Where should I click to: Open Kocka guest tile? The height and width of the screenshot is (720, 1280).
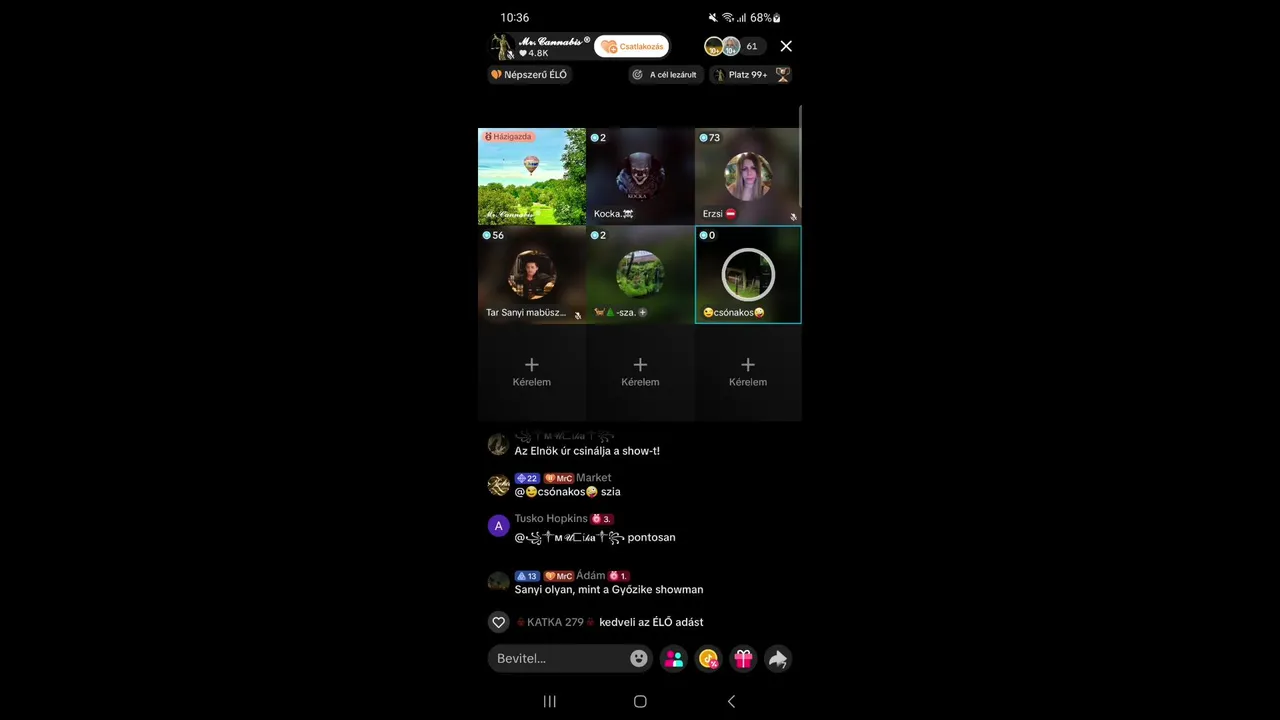pyautogui.click(x=640, y=176)
